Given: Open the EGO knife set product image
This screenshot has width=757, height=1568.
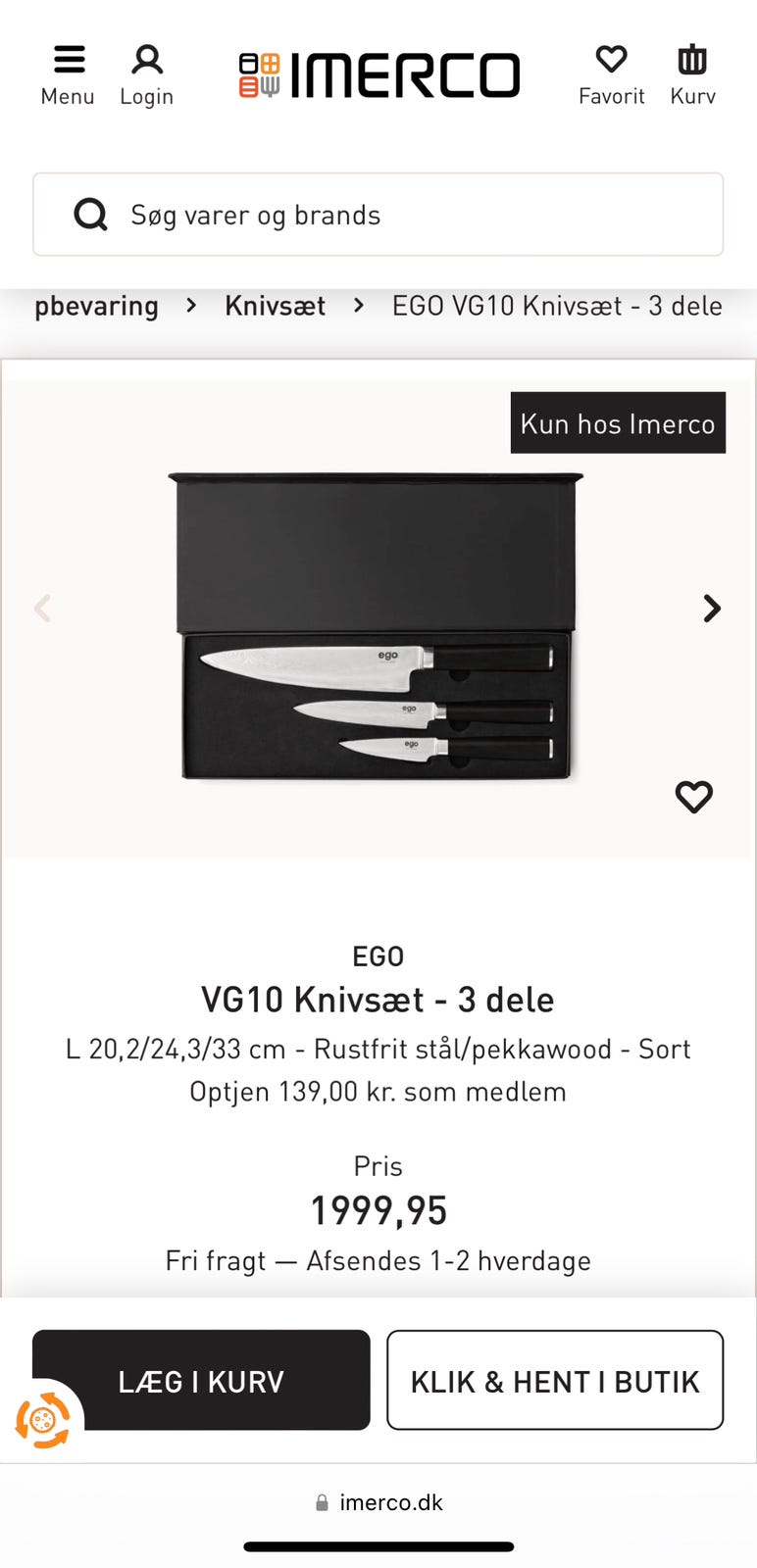Looking at the screenshot, I should point(376,627).
